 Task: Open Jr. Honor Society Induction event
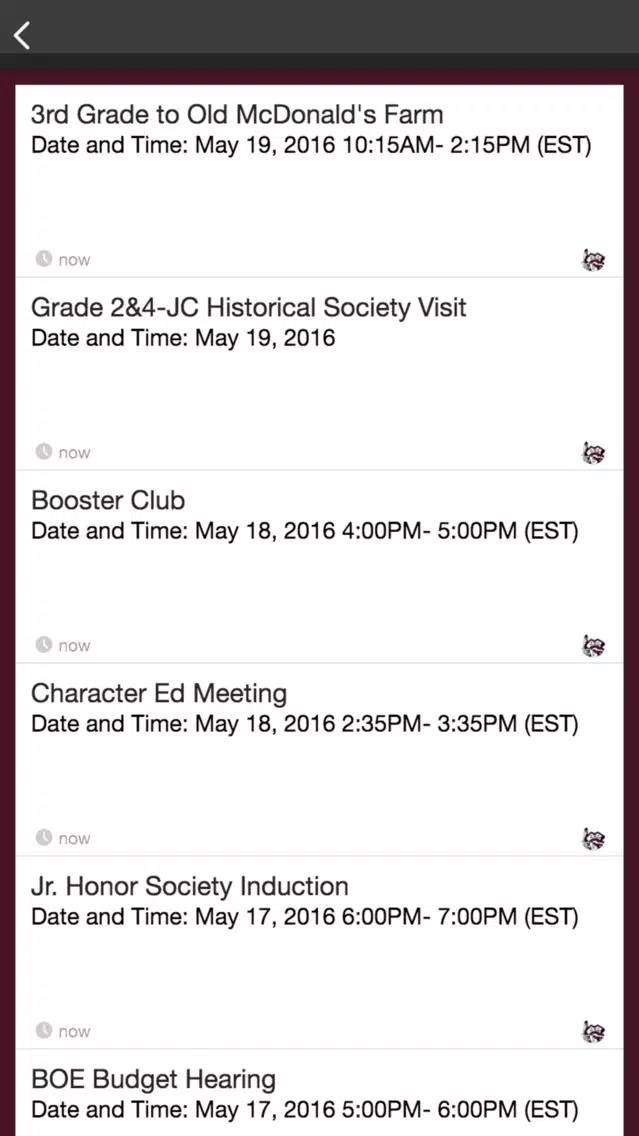coord(320,953)
